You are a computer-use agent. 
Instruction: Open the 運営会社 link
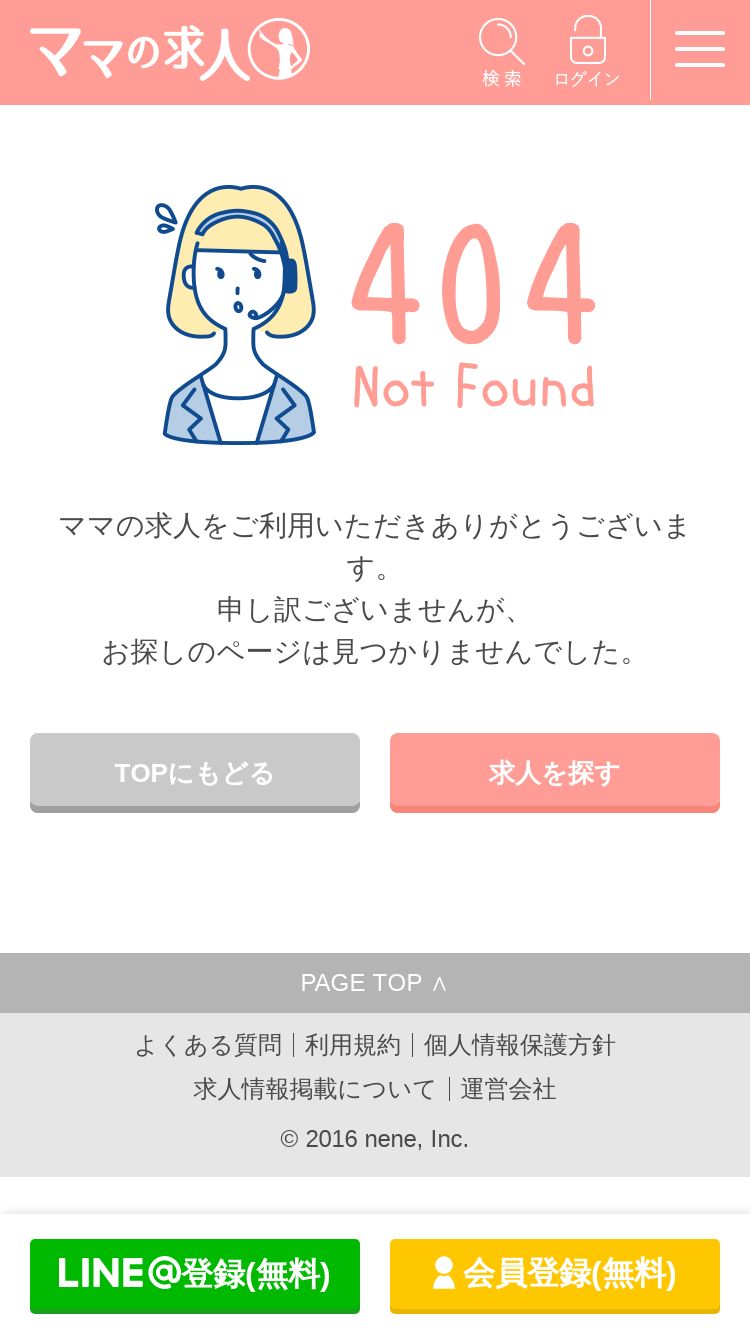[508, 1089]
